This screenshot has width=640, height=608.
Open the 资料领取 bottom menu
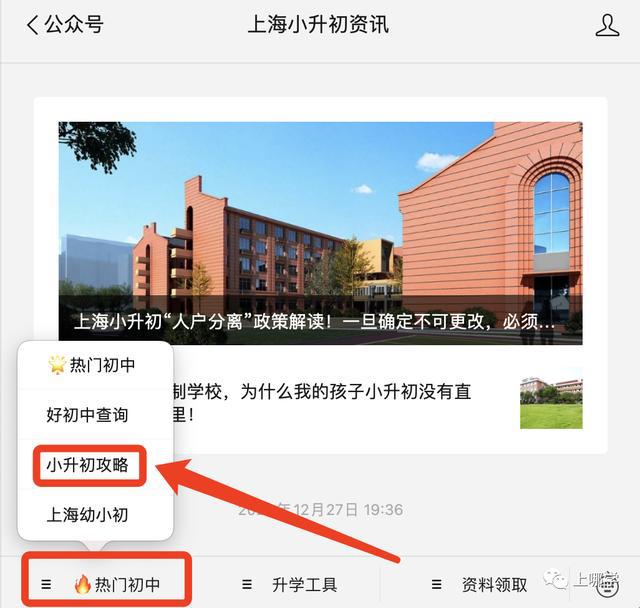click(480, 585)
